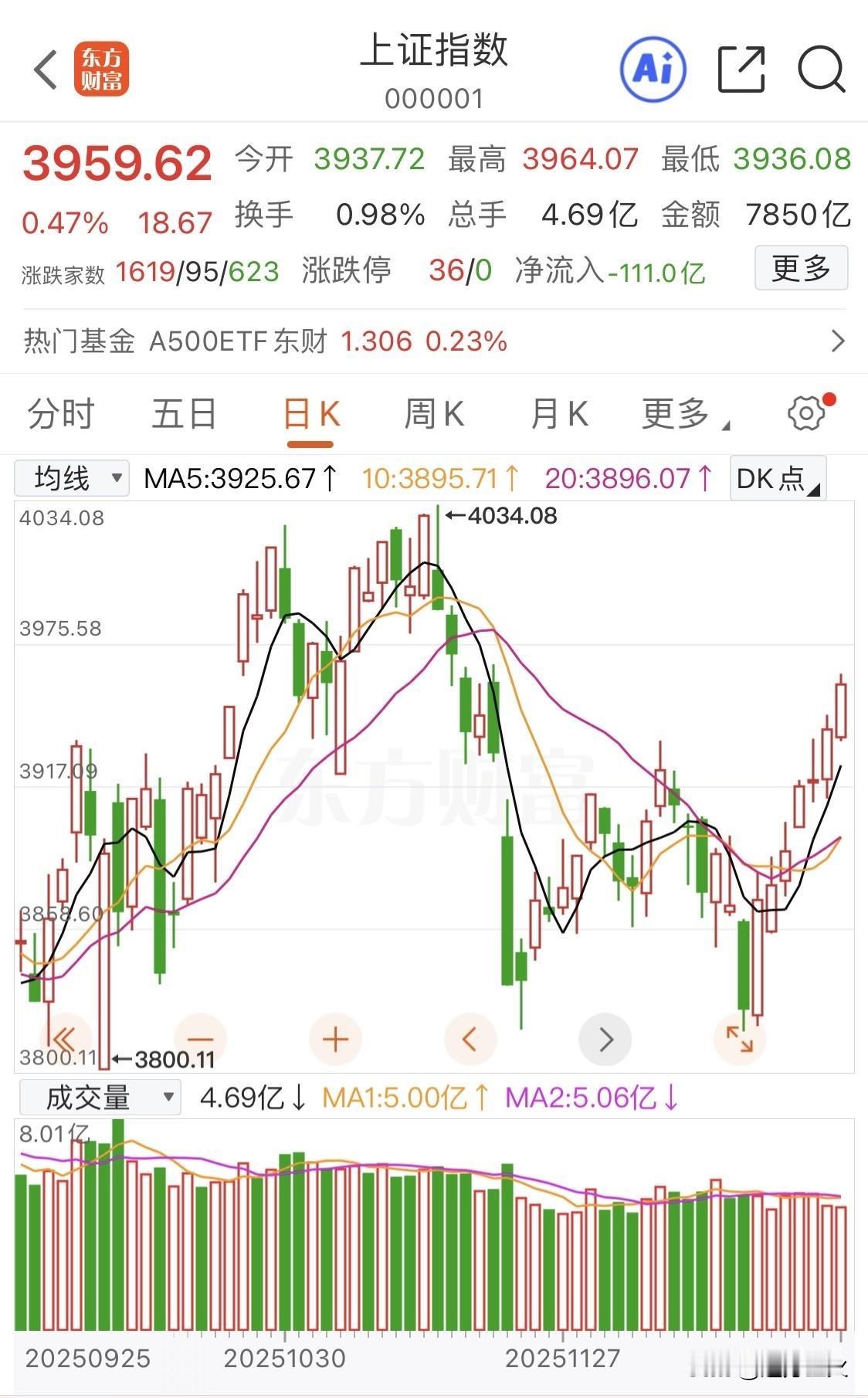
Task: Click the right arrow to pan chart forward
Action: coord(605,1040)
